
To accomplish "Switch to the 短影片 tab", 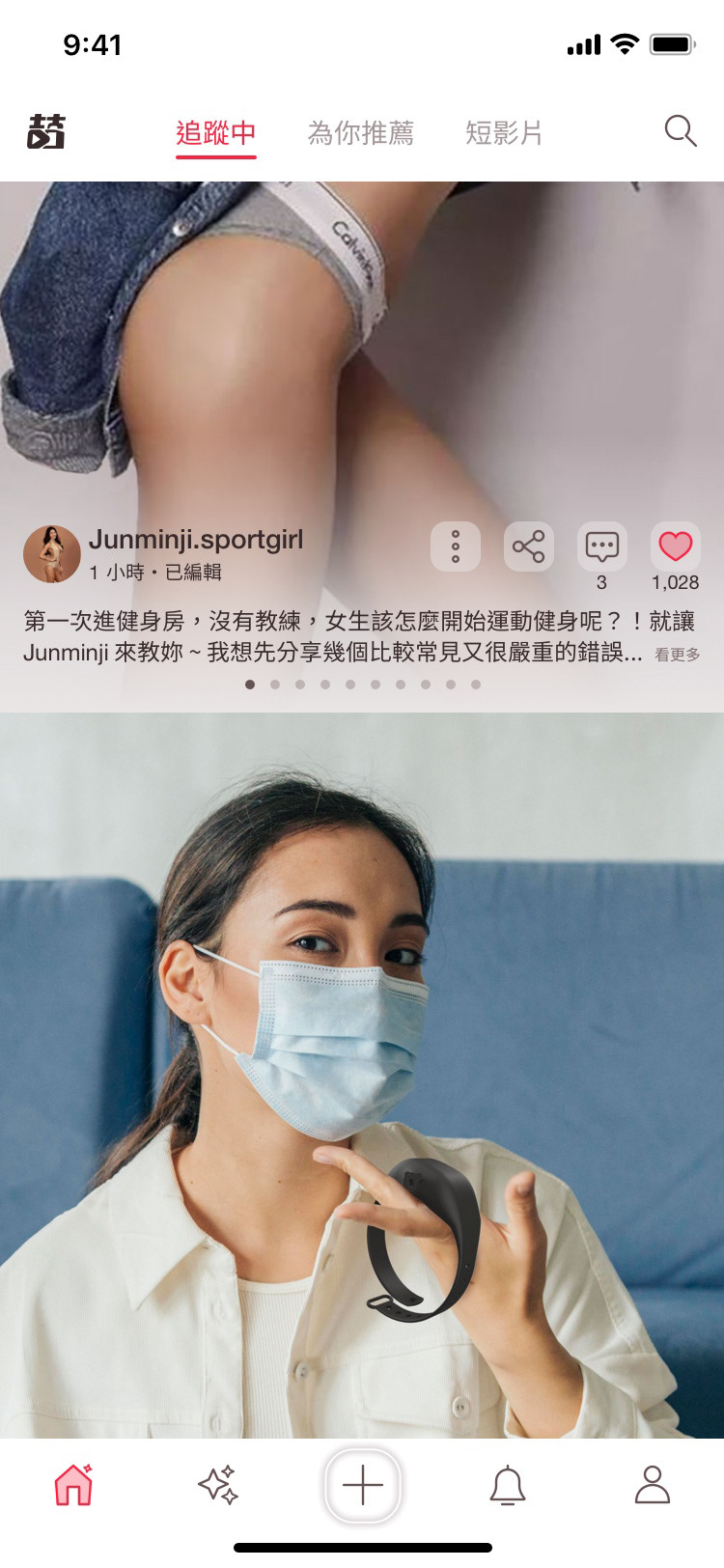I will coord(504,133).
